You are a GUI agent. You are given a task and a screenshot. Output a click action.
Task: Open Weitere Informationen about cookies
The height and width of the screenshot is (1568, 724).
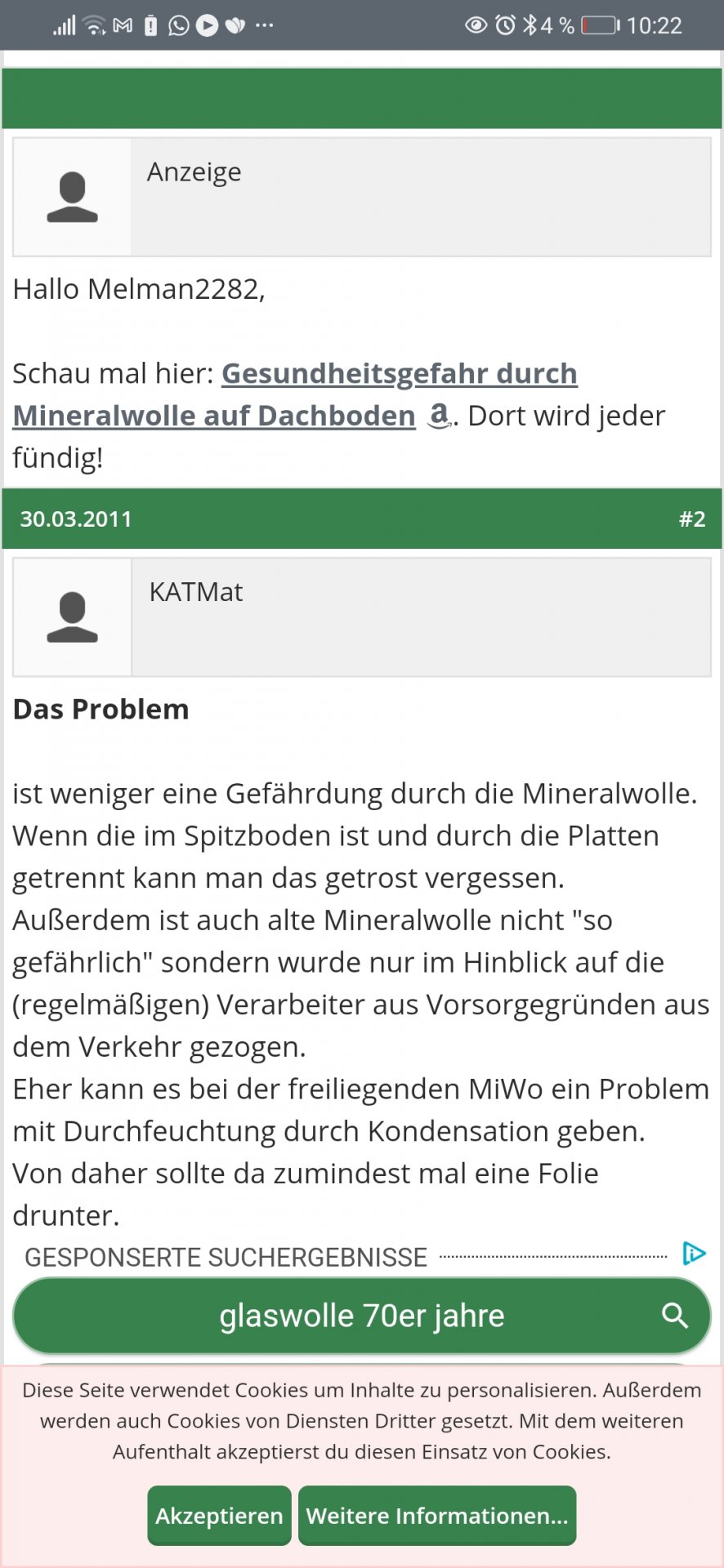[437, 1516]
